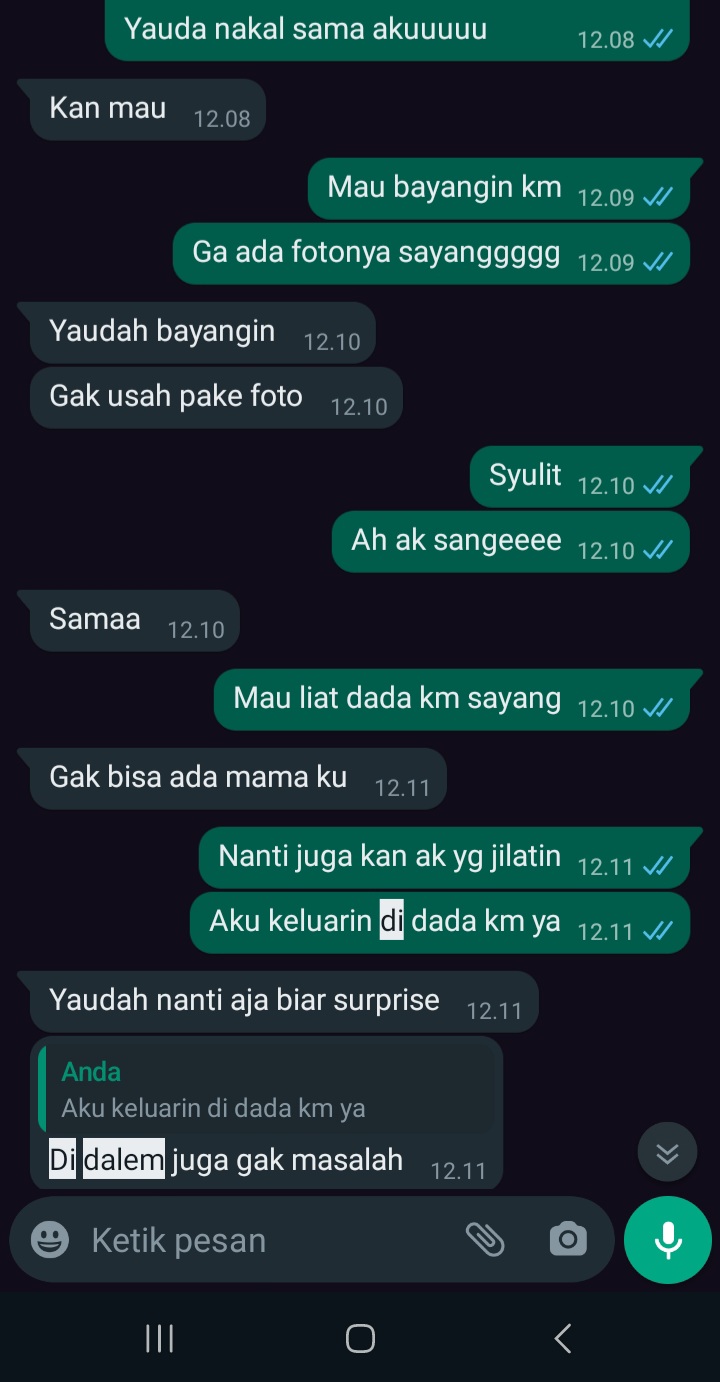Screen dimensions: 720x1382
Task: Open the emoji picker
Action: (x=50, y=1240)
